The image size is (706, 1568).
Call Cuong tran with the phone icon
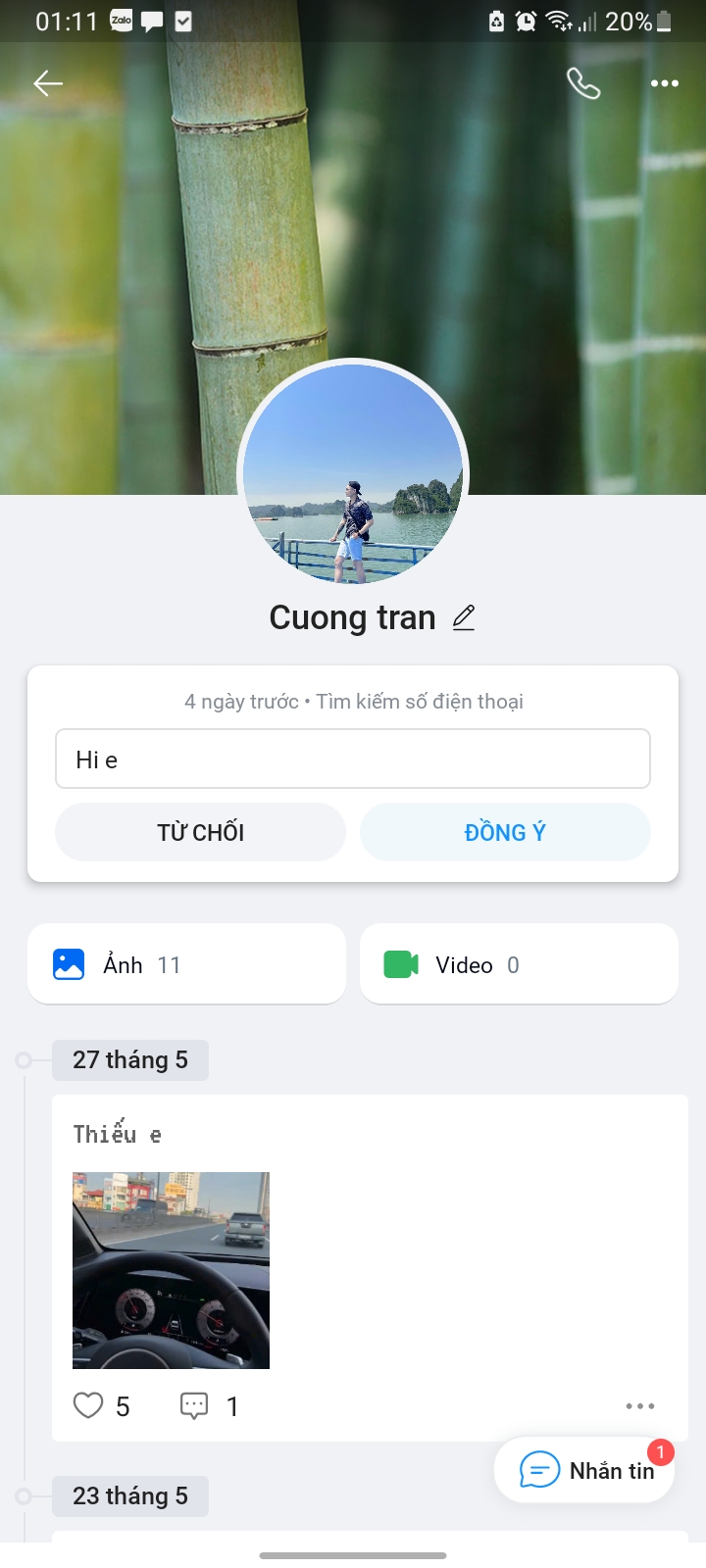tap(583, 83)
